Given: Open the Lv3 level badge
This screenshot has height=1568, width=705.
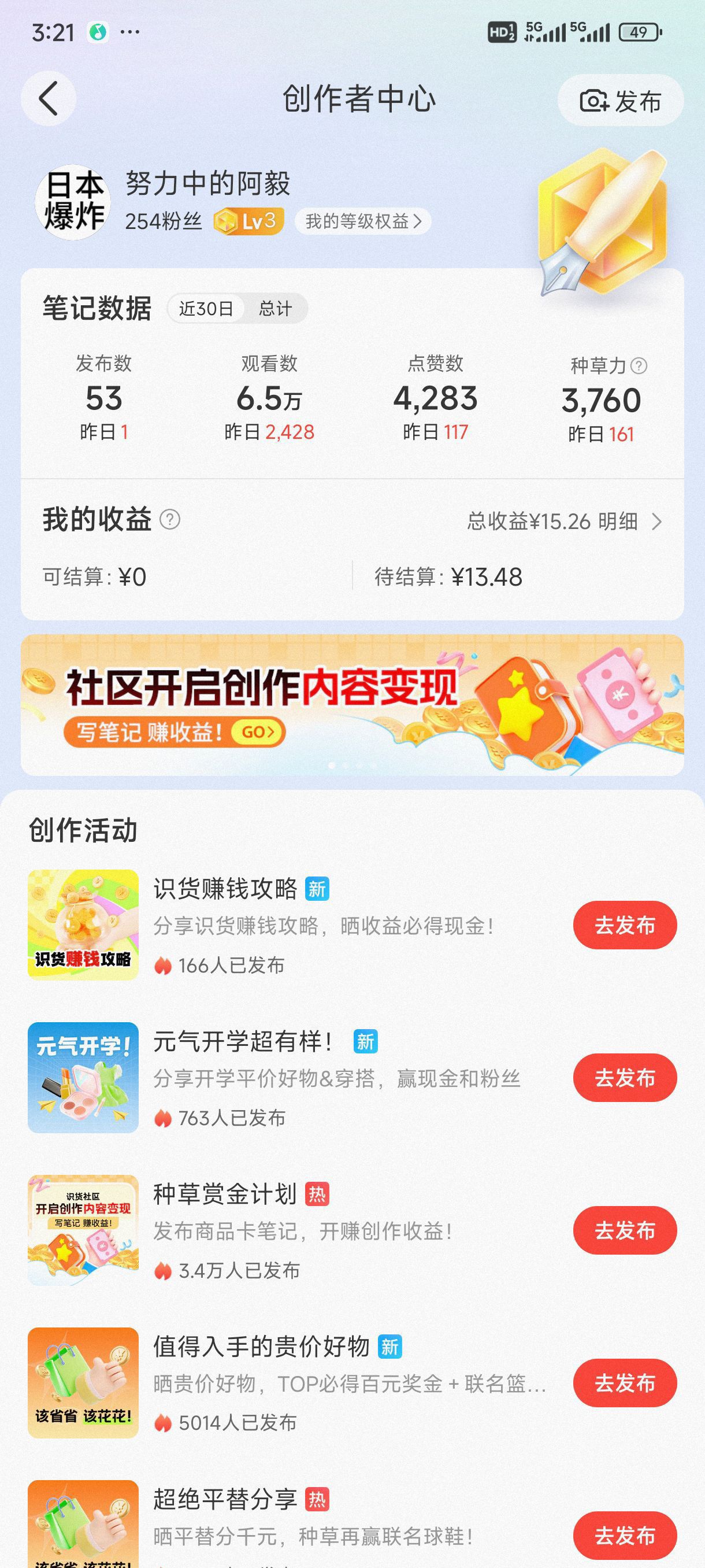Looking at the screenshot, I should [249, 221].
